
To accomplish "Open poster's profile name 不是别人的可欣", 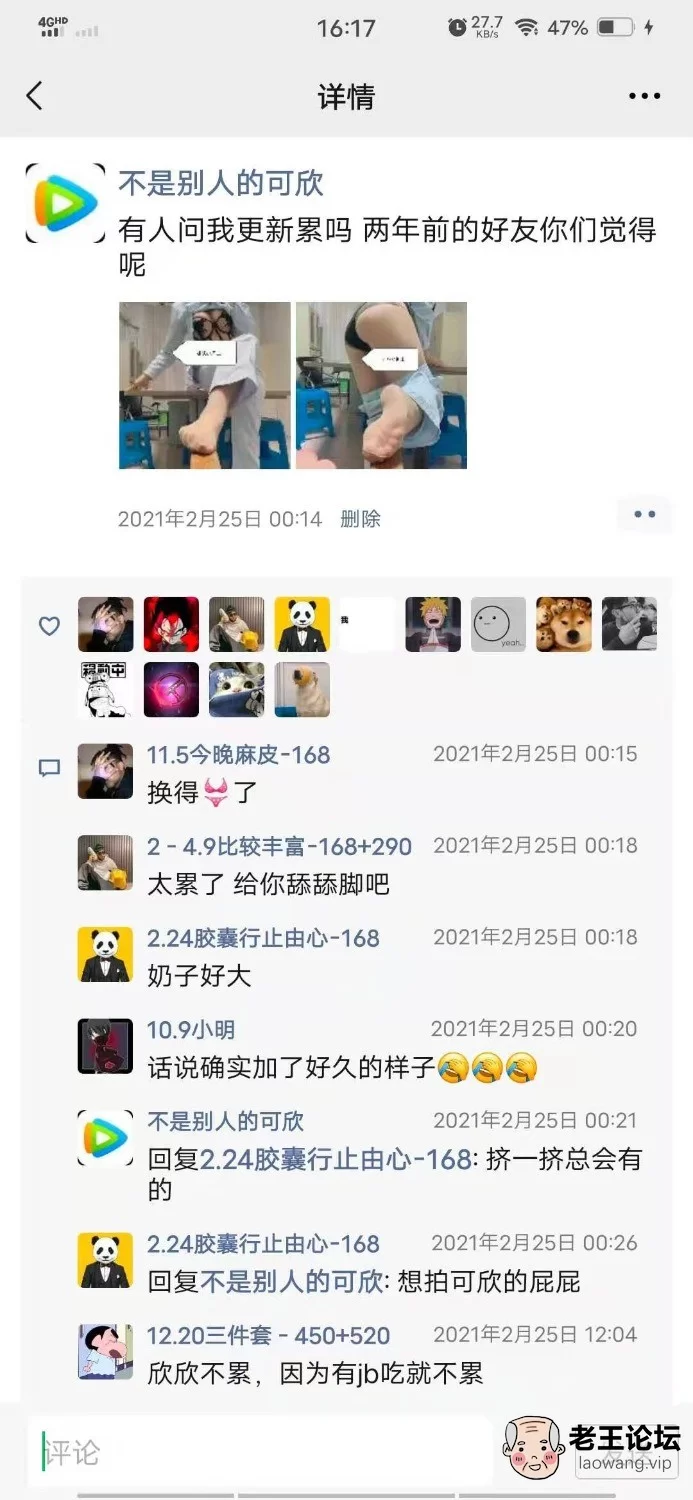I will pyautogui.click(x=221, y=183).
